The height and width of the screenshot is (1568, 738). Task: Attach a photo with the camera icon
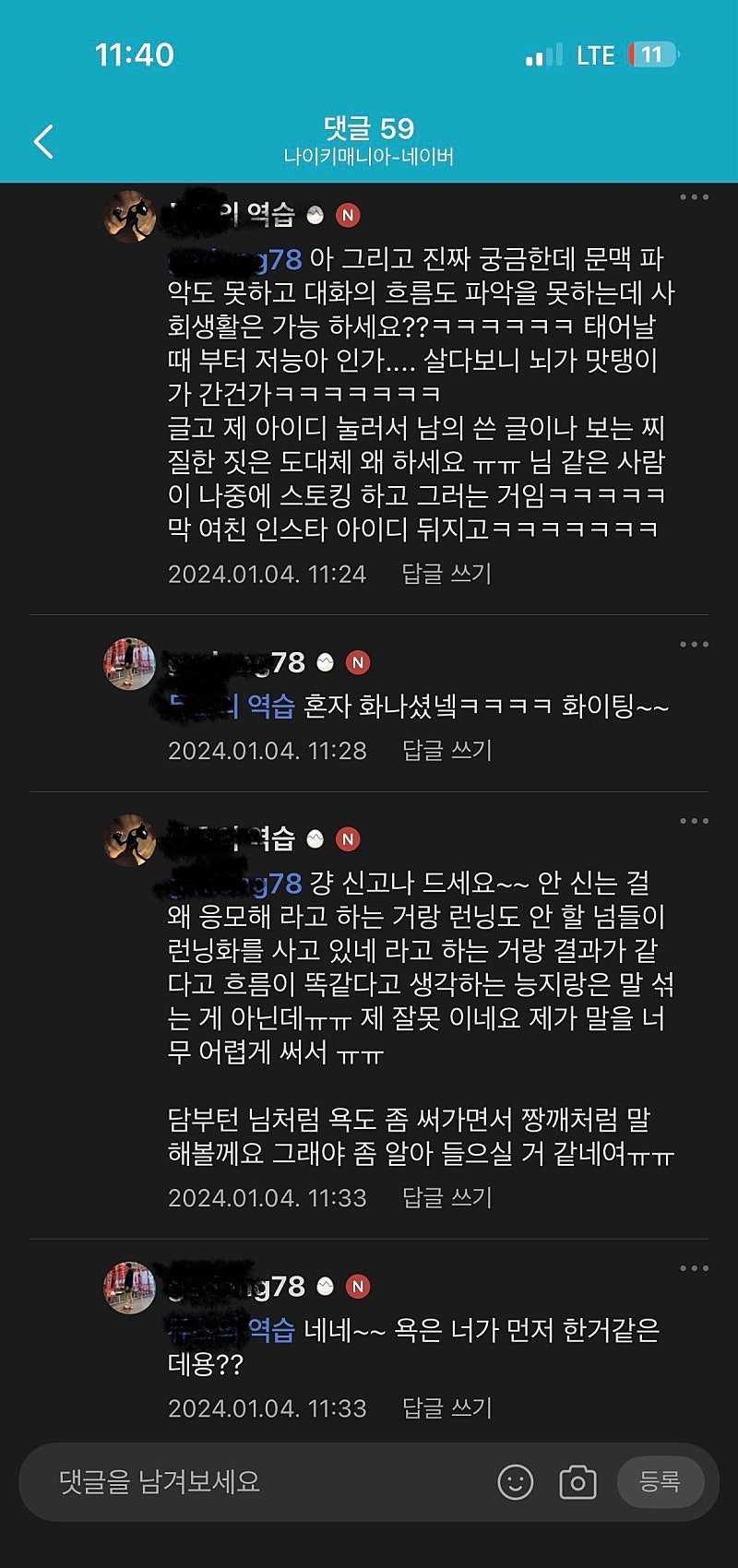[577, 1482]
